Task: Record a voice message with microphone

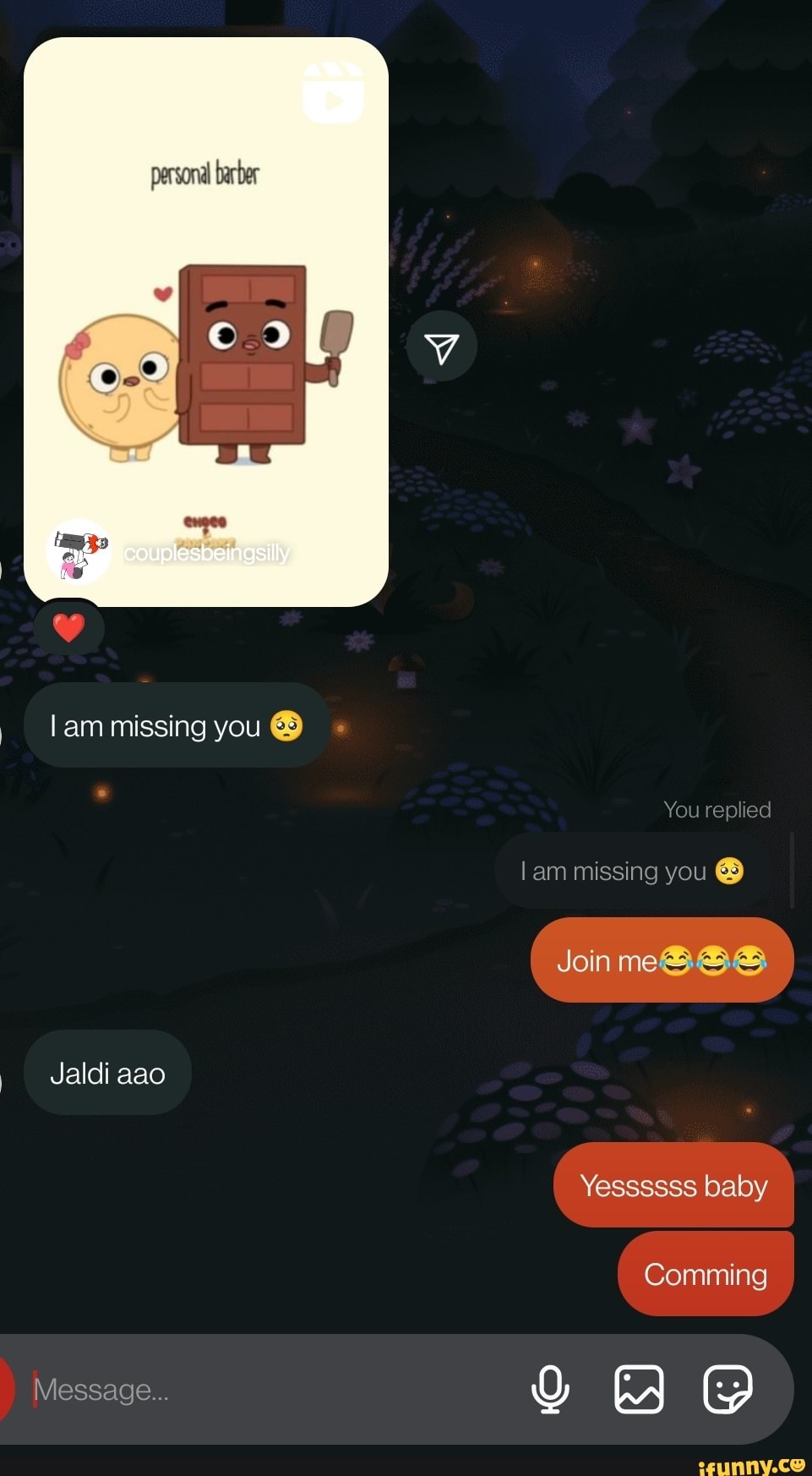Action: pos(550,1389)
